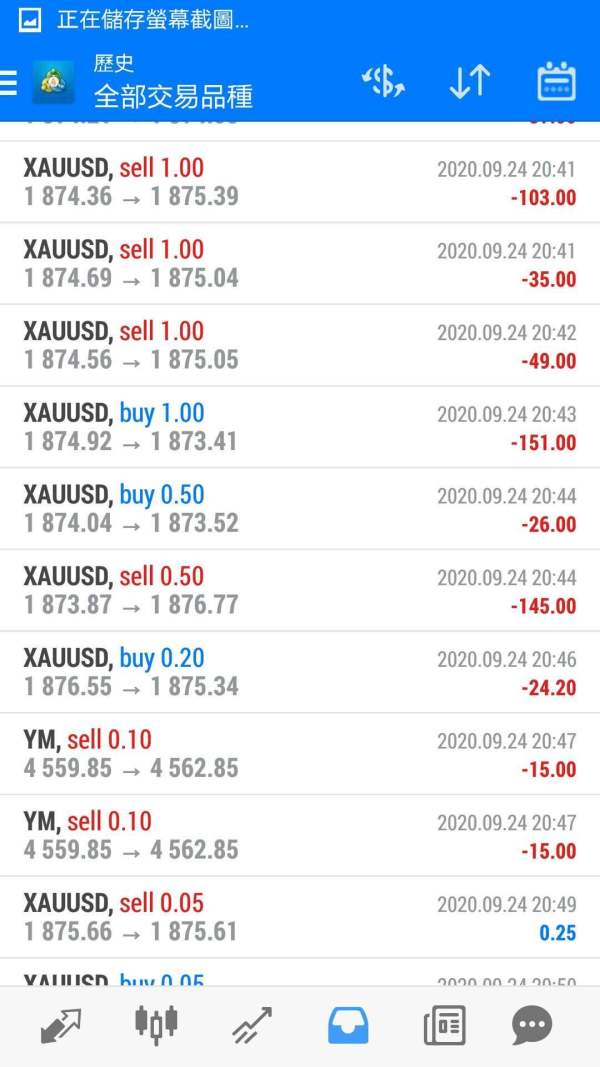Image resolution: width=600 pixels, height=1067 pixels.
Task: Expand the XAUUSD buy 0.20 trade row
Action: (x=300, y=672)
